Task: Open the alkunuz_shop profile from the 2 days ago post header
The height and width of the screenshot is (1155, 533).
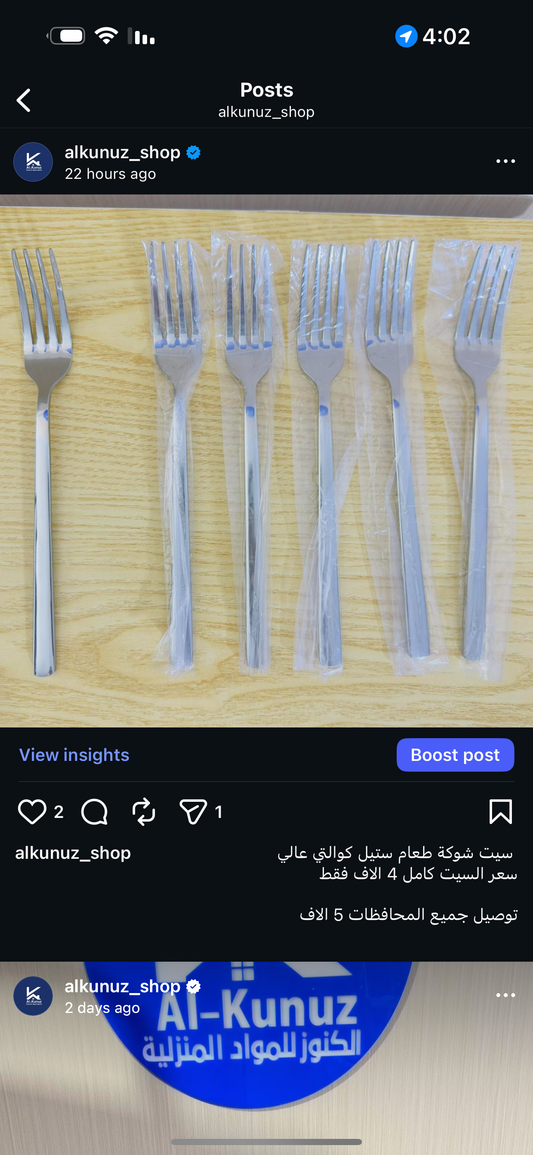Action: coord(122,986)
